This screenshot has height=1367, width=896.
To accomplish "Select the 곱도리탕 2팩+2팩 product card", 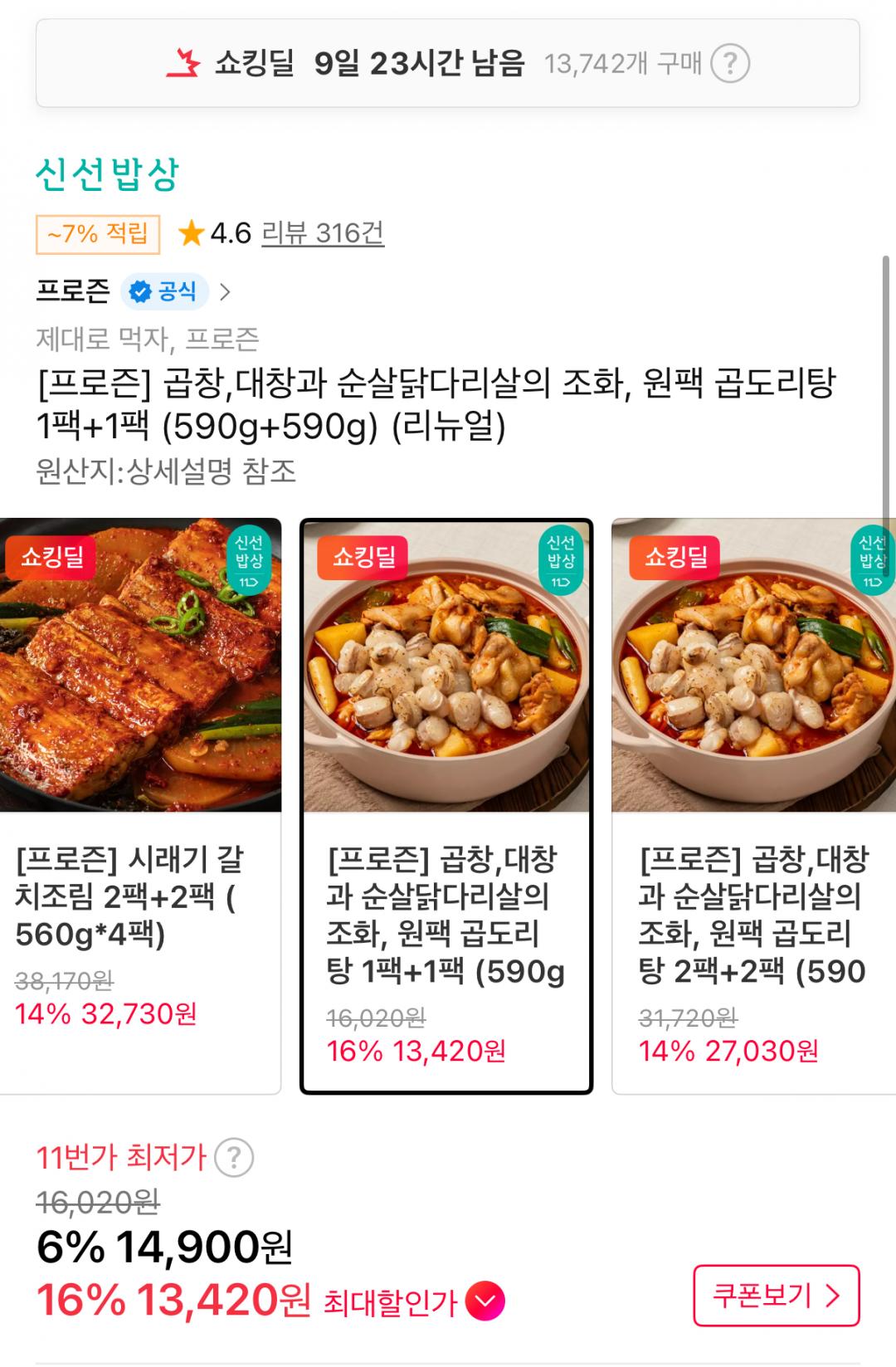I will click(753, 805).
